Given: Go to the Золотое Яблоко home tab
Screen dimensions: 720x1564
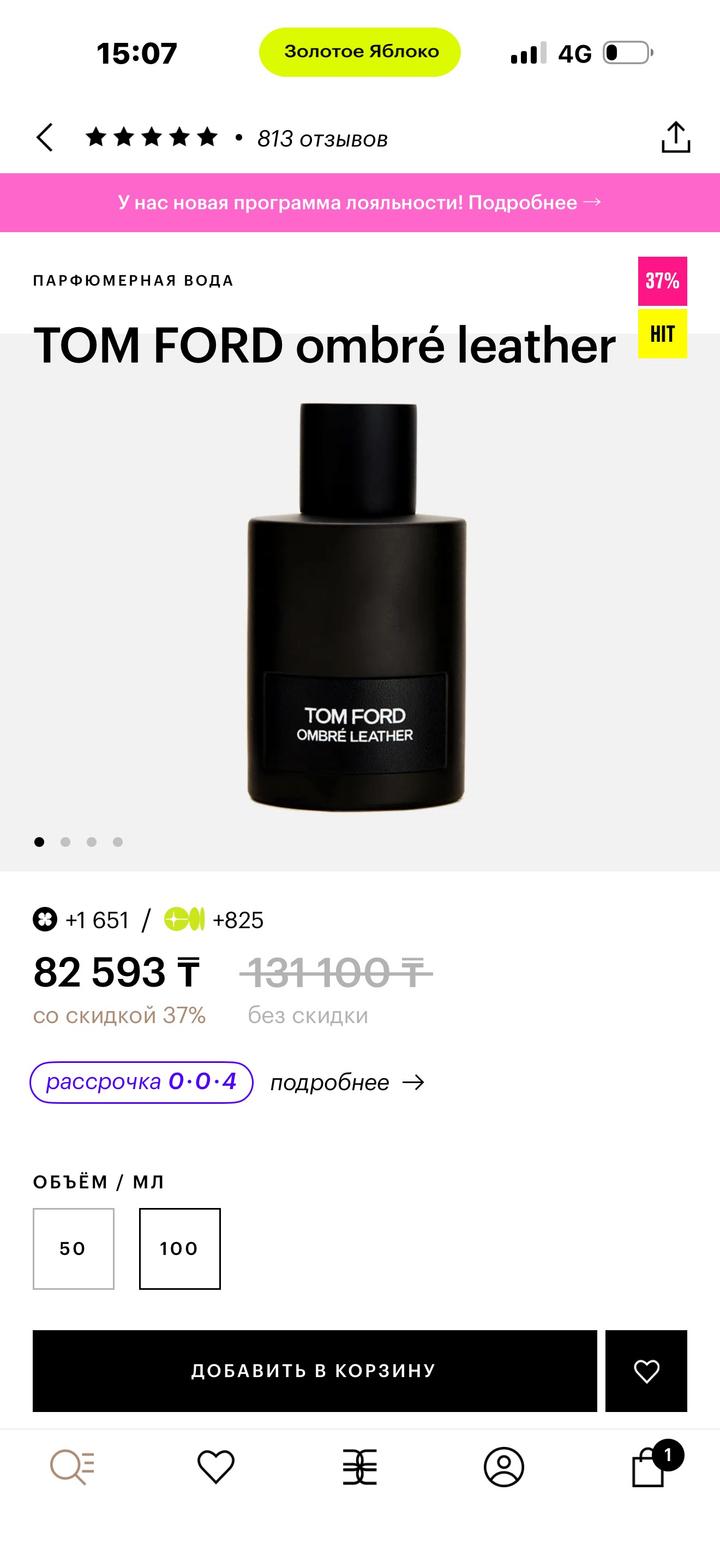Looking at the screenshot, I should (360, 1467).
